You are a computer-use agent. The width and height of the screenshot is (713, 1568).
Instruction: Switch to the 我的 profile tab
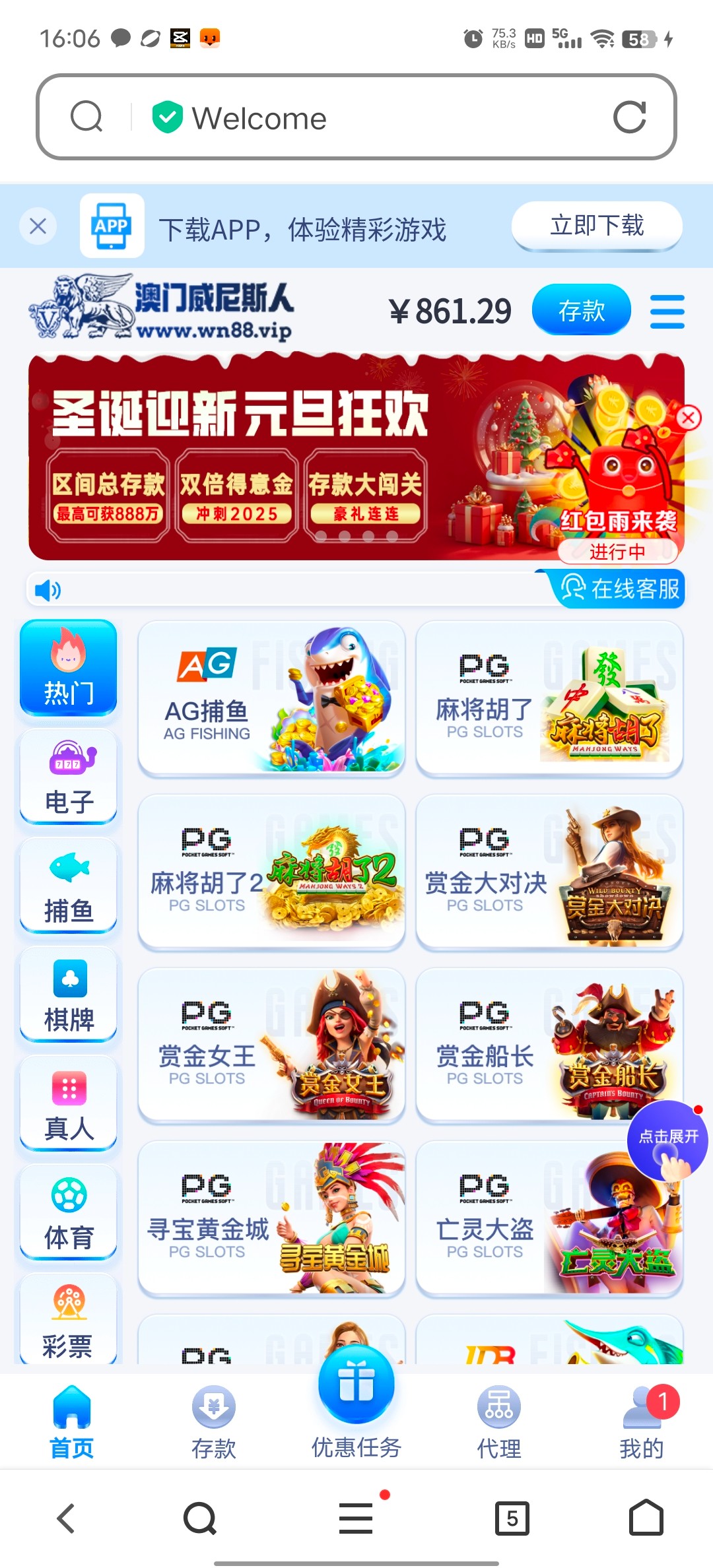641,1419
